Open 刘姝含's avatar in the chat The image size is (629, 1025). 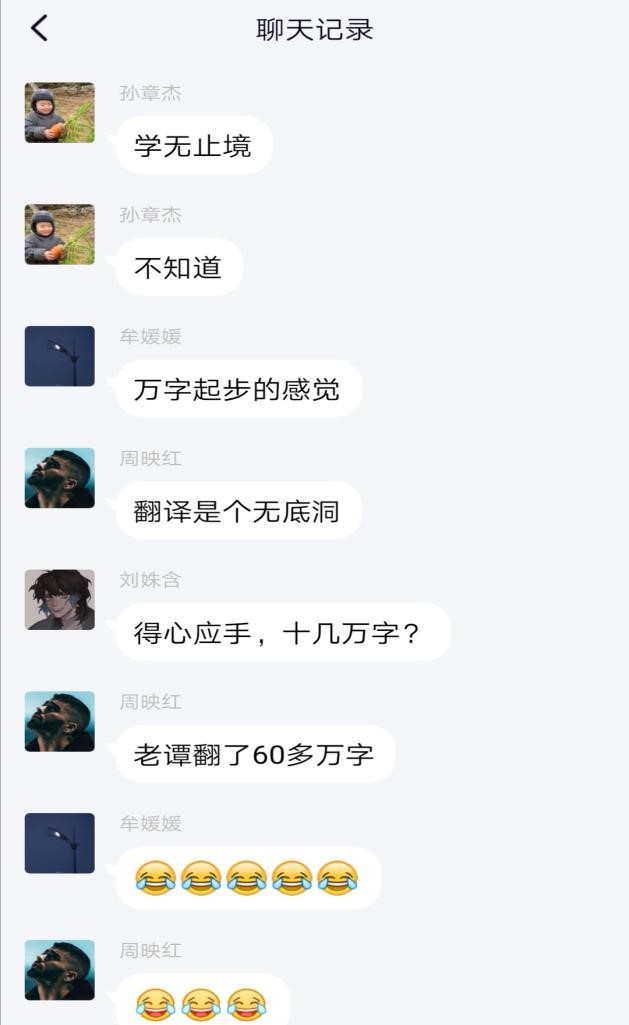point(60,600)
